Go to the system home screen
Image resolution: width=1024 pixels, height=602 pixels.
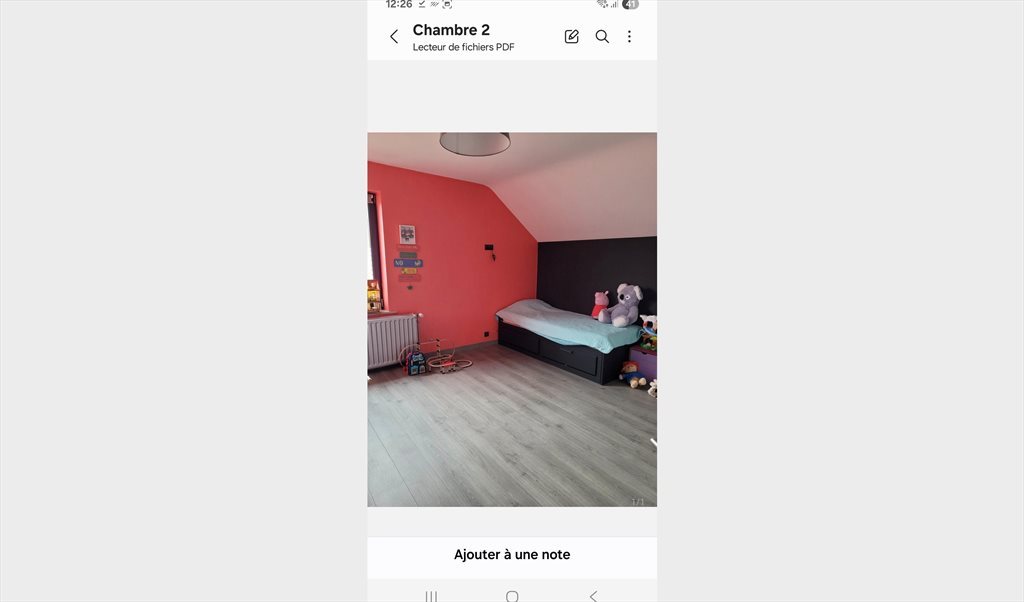[512, 596]
